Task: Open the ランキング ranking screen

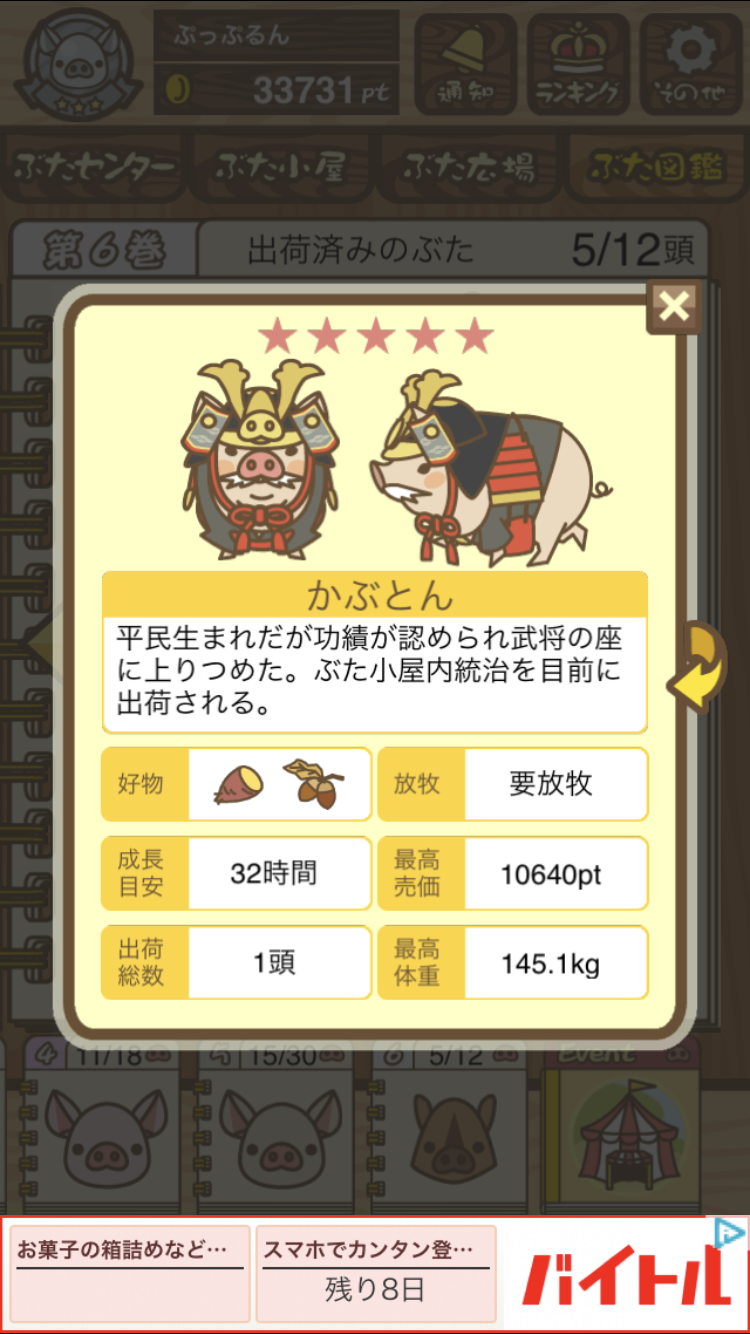Action: pos(579,62)
